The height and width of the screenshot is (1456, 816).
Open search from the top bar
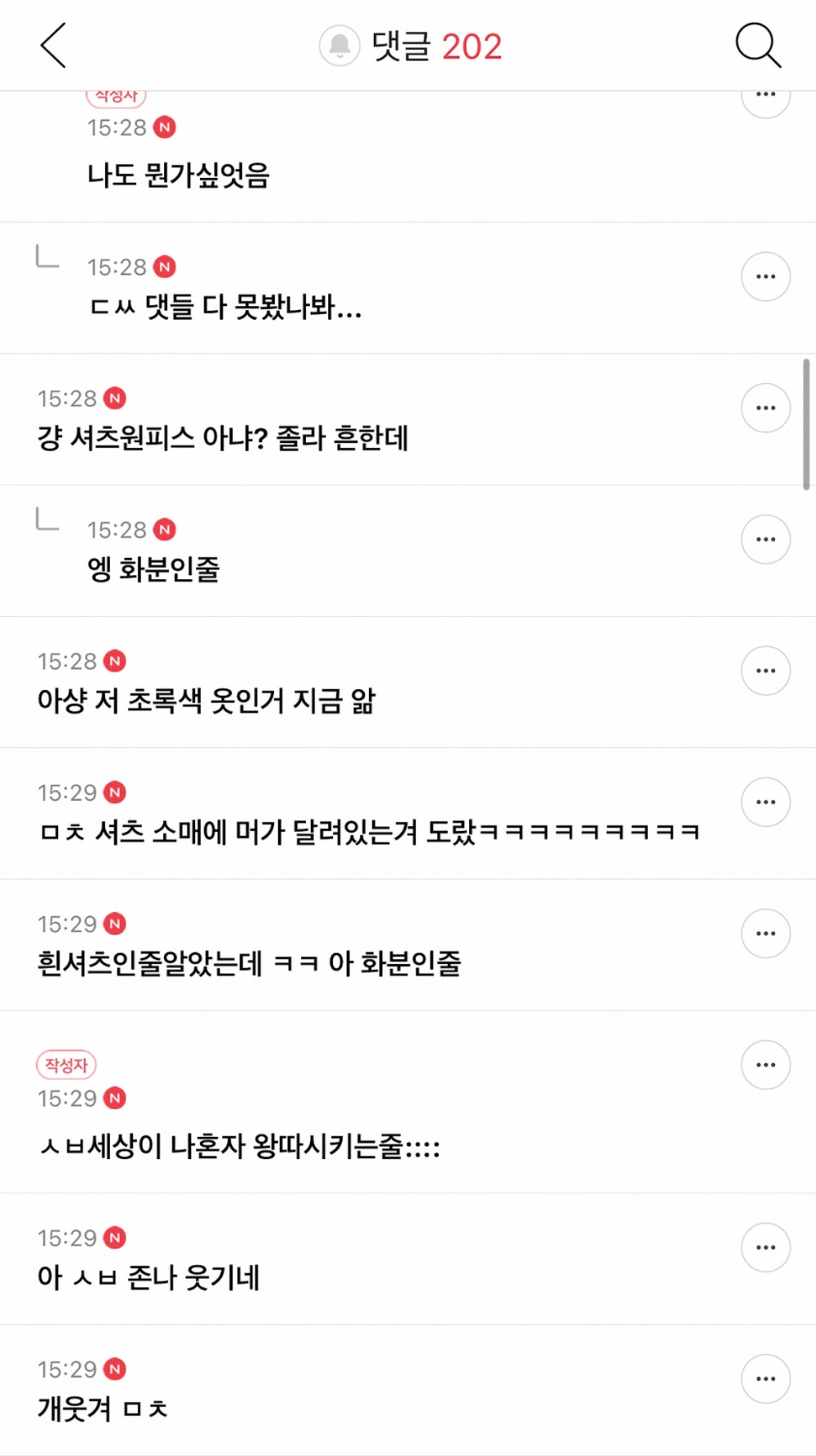[x=756, y=46]
